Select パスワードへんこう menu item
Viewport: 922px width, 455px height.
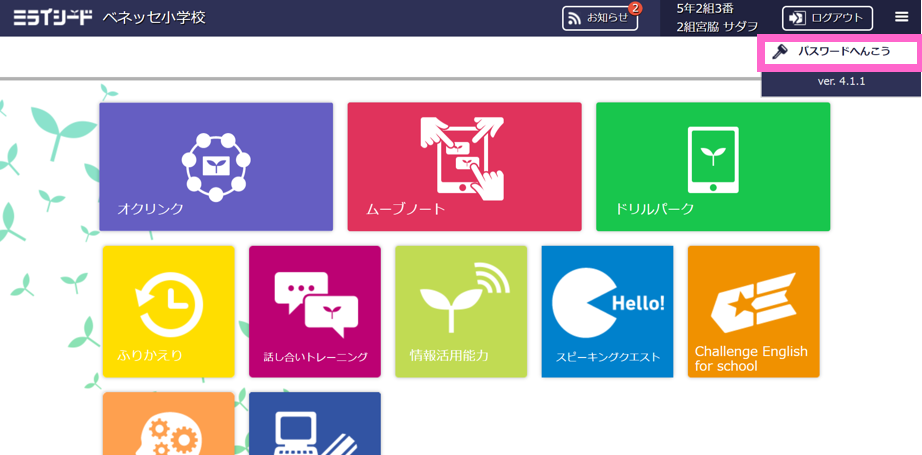840,52
